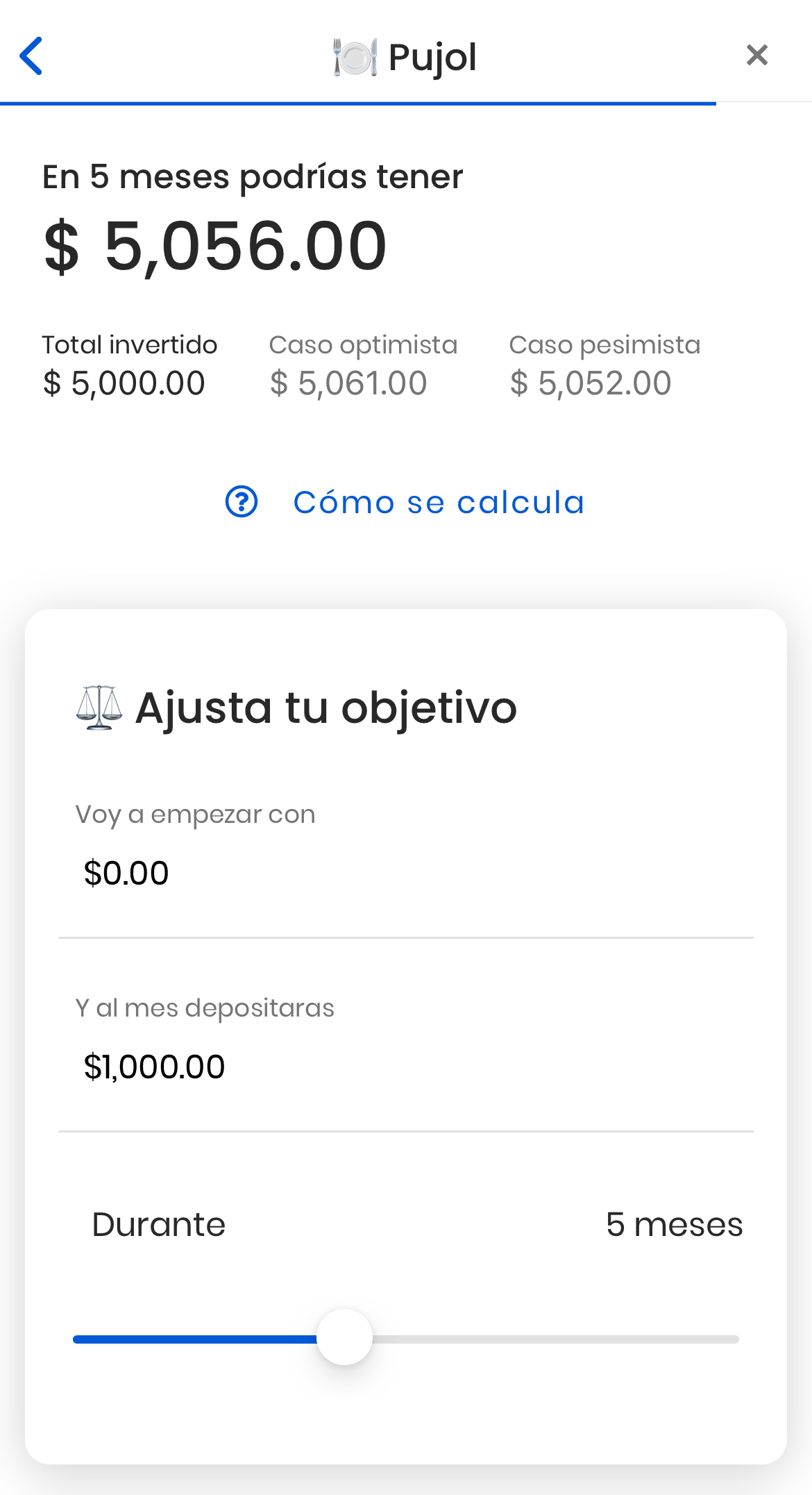The height and width of the screenshot is (1495, 812).
Task: Go back with the blue arrow
Action: 31,56
